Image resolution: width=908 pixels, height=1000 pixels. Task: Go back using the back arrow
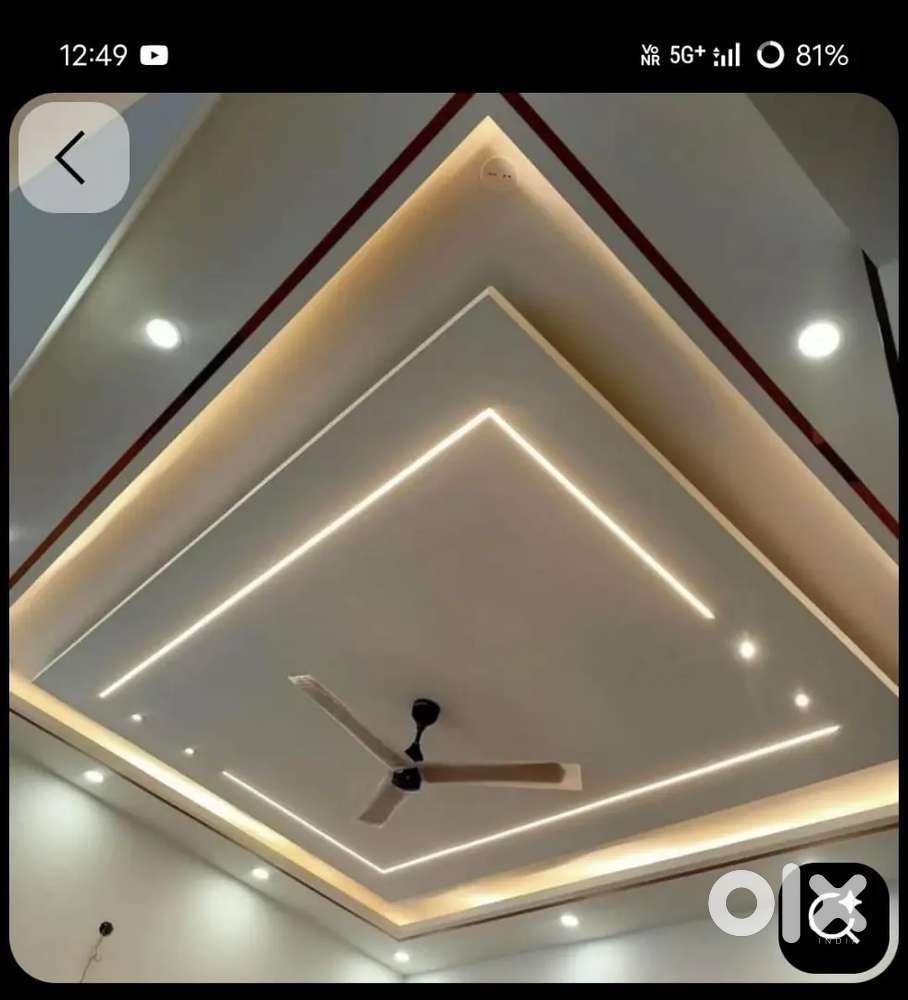(x=73, y=158)
